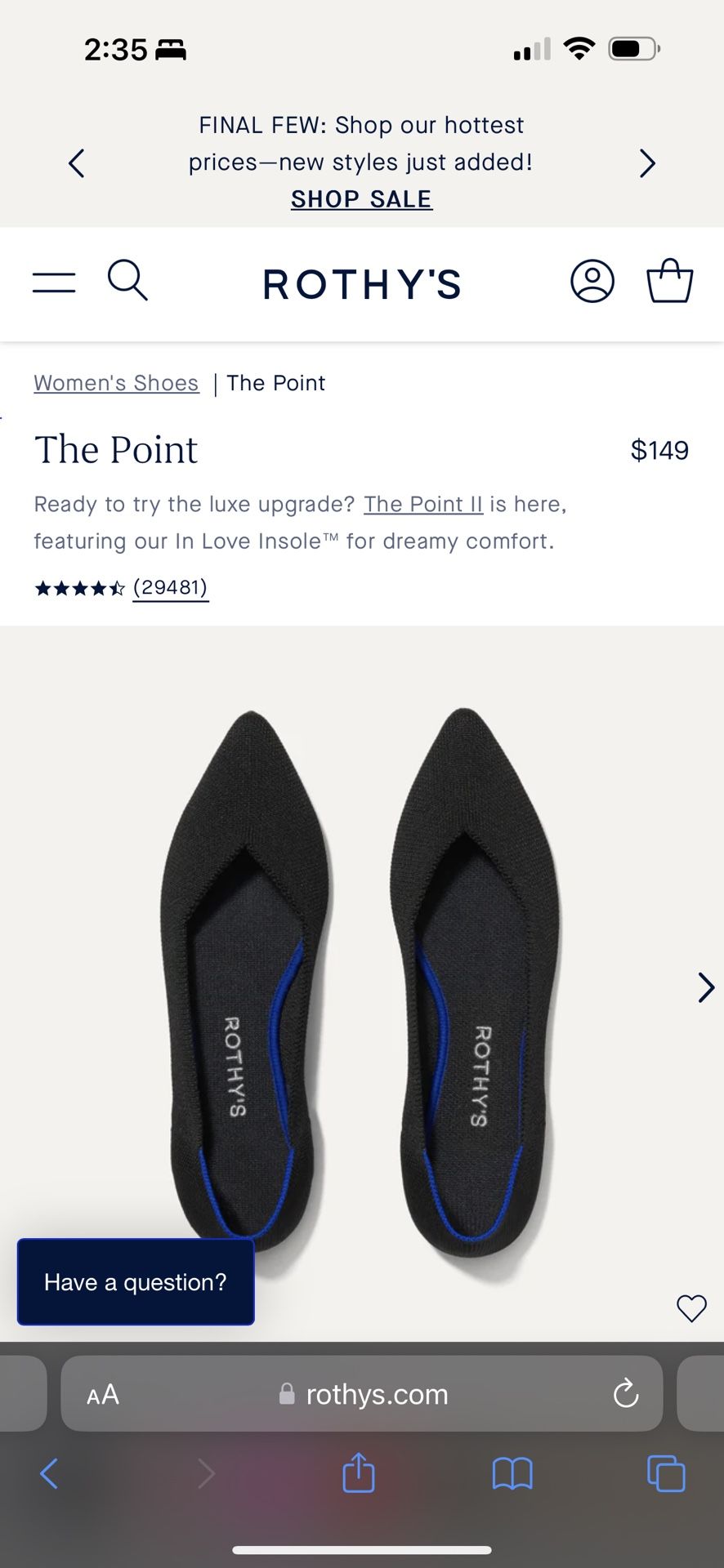
Task: Open the shopping bag icon
Action: click(670, 281)
